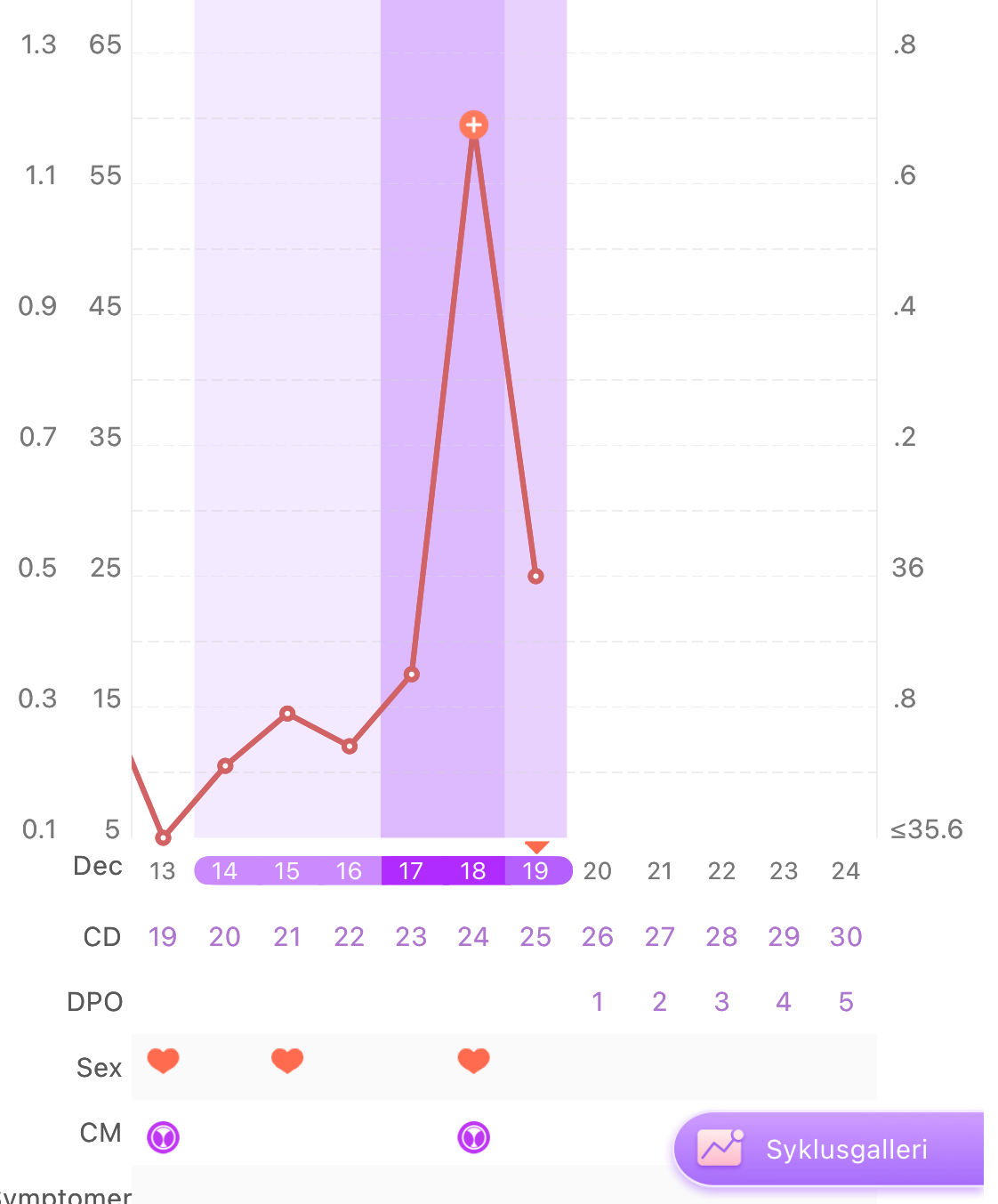Image resolution: width=998 pixels, height=1204 pixels.
Task: Open the sex heart entry for December 13
Action: pyautogui.click(x=163, y=1060)
